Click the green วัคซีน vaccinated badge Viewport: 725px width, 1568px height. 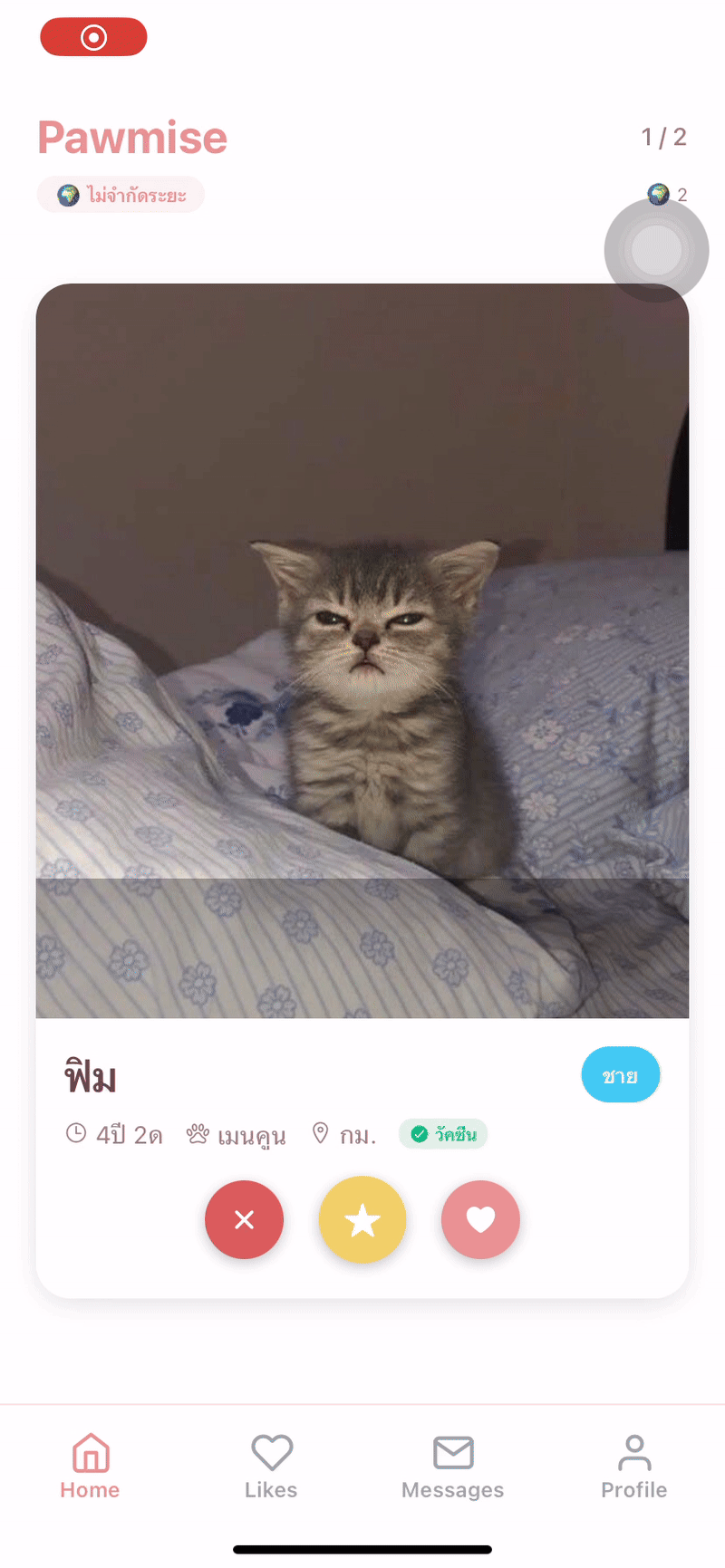[x=443, y=1132]
